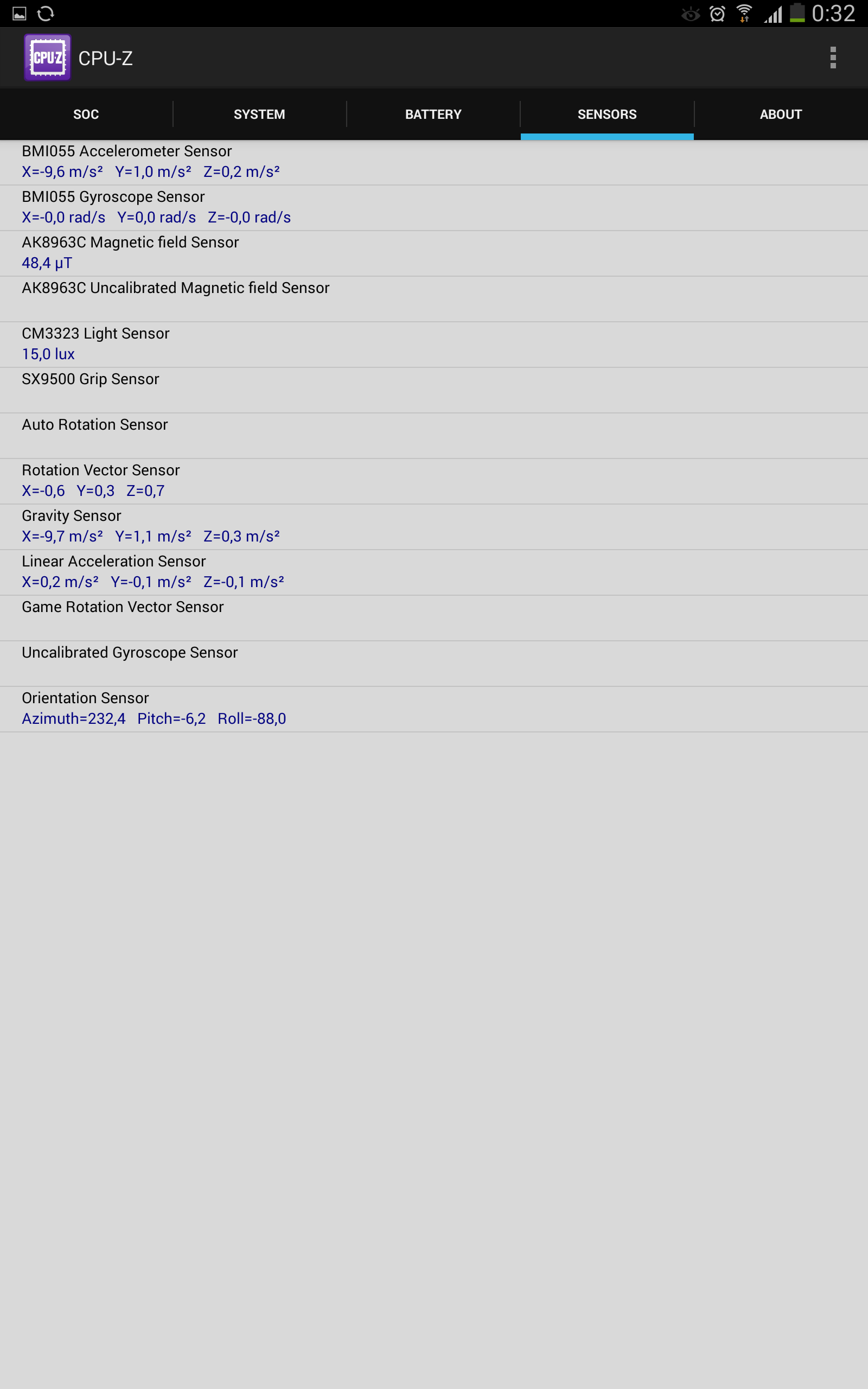Open the overflow menu

tap(832, 58)
